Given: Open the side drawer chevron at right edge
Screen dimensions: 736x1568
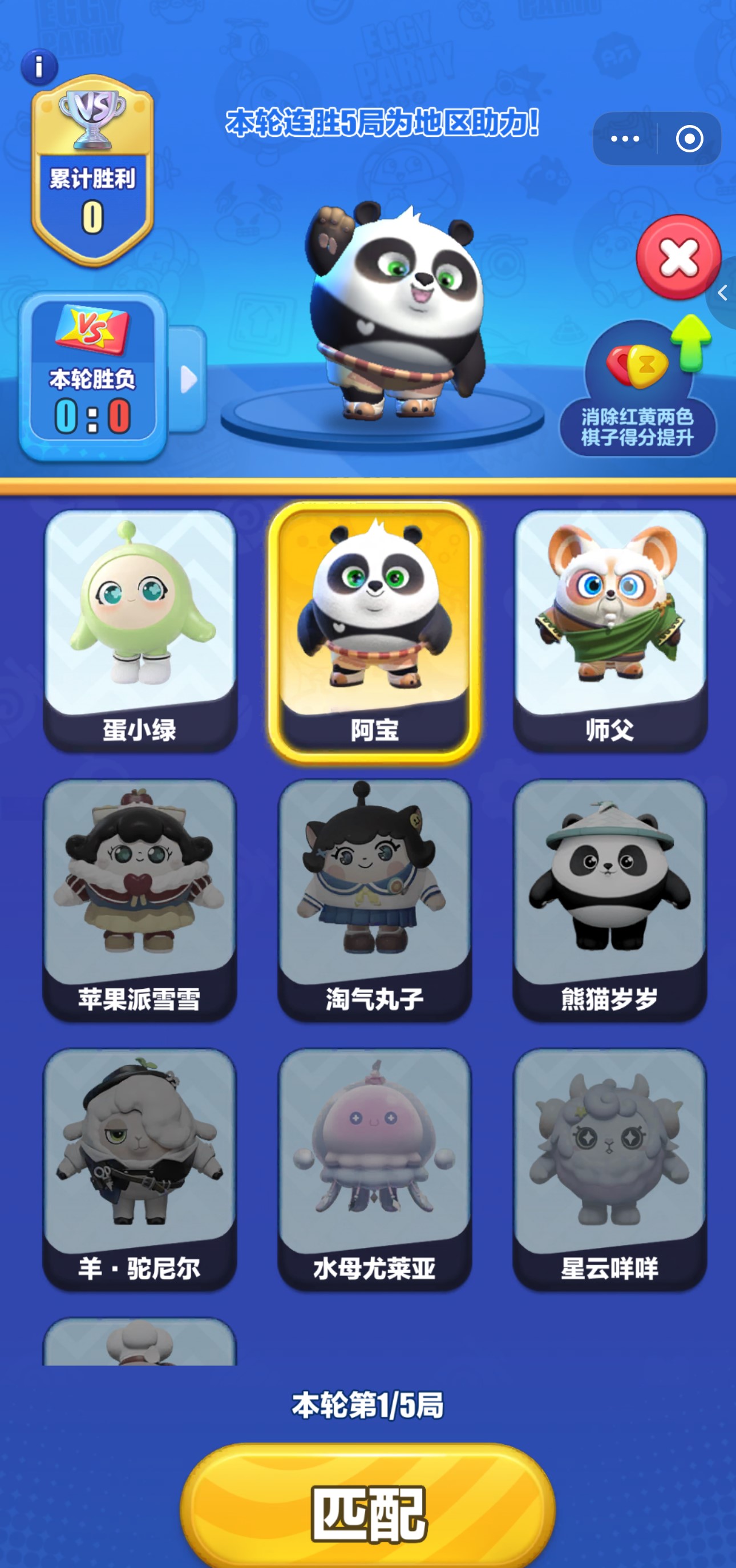Looking at the screenshot, I should (723, 293).
